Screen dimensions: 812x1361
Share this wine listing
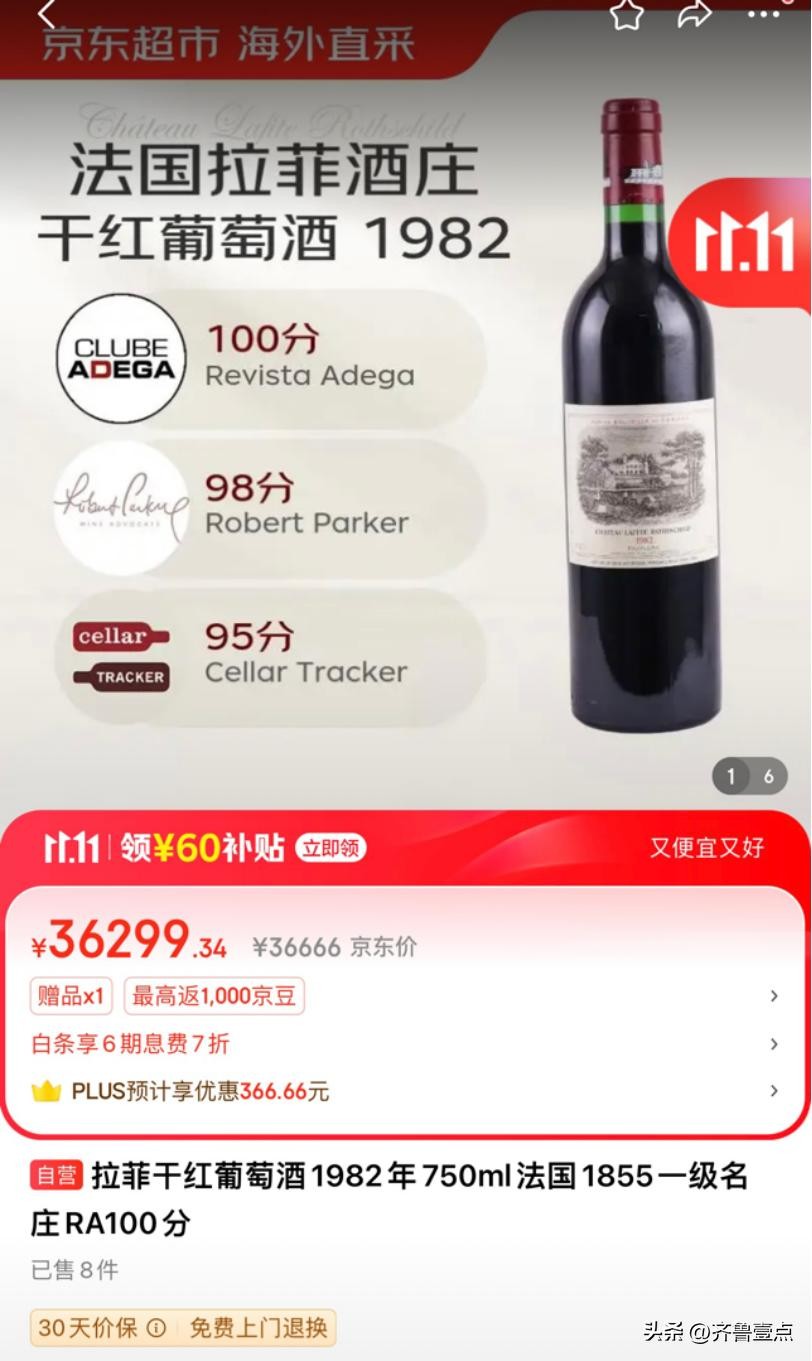tap(694, 13)
